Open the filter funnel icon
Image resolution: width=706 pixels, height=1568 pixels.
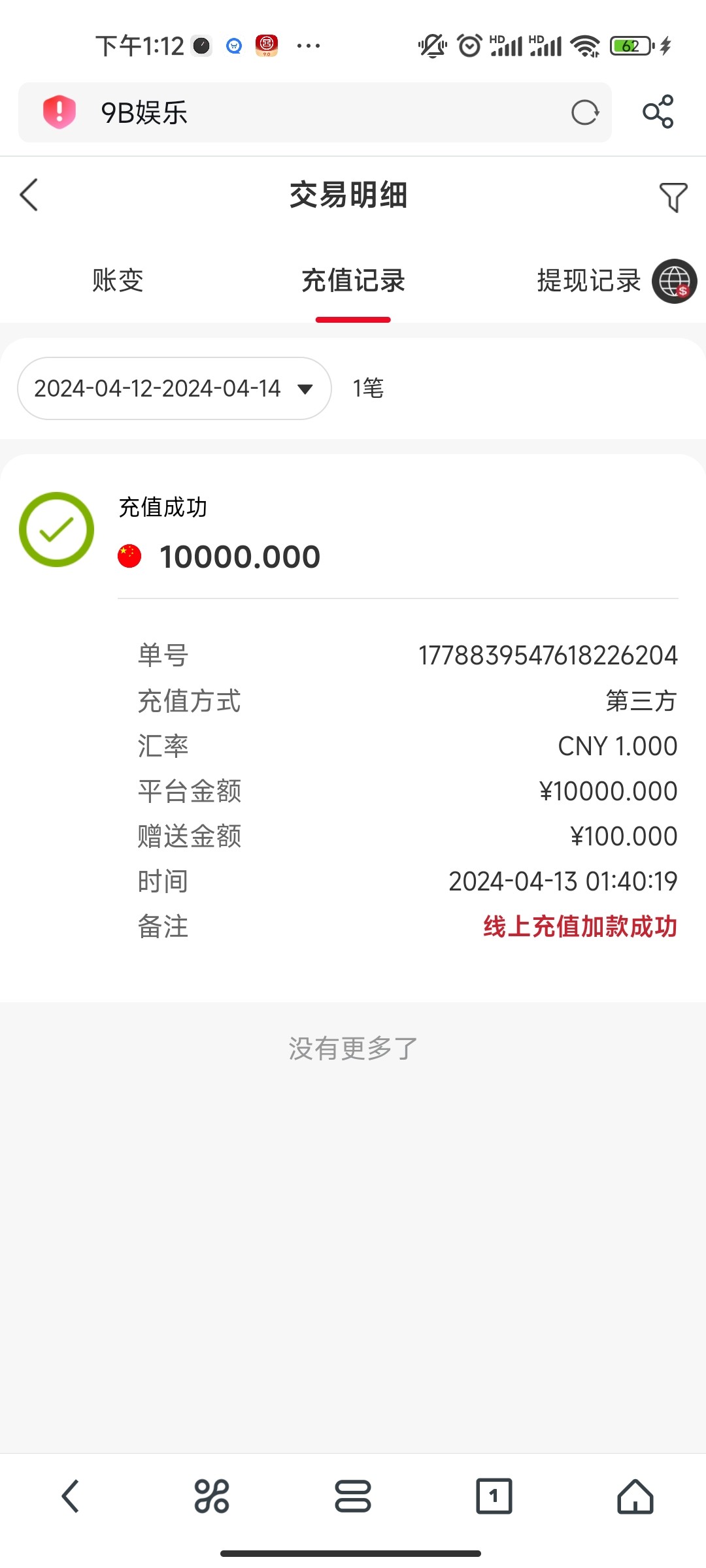[x=673, y=195]
